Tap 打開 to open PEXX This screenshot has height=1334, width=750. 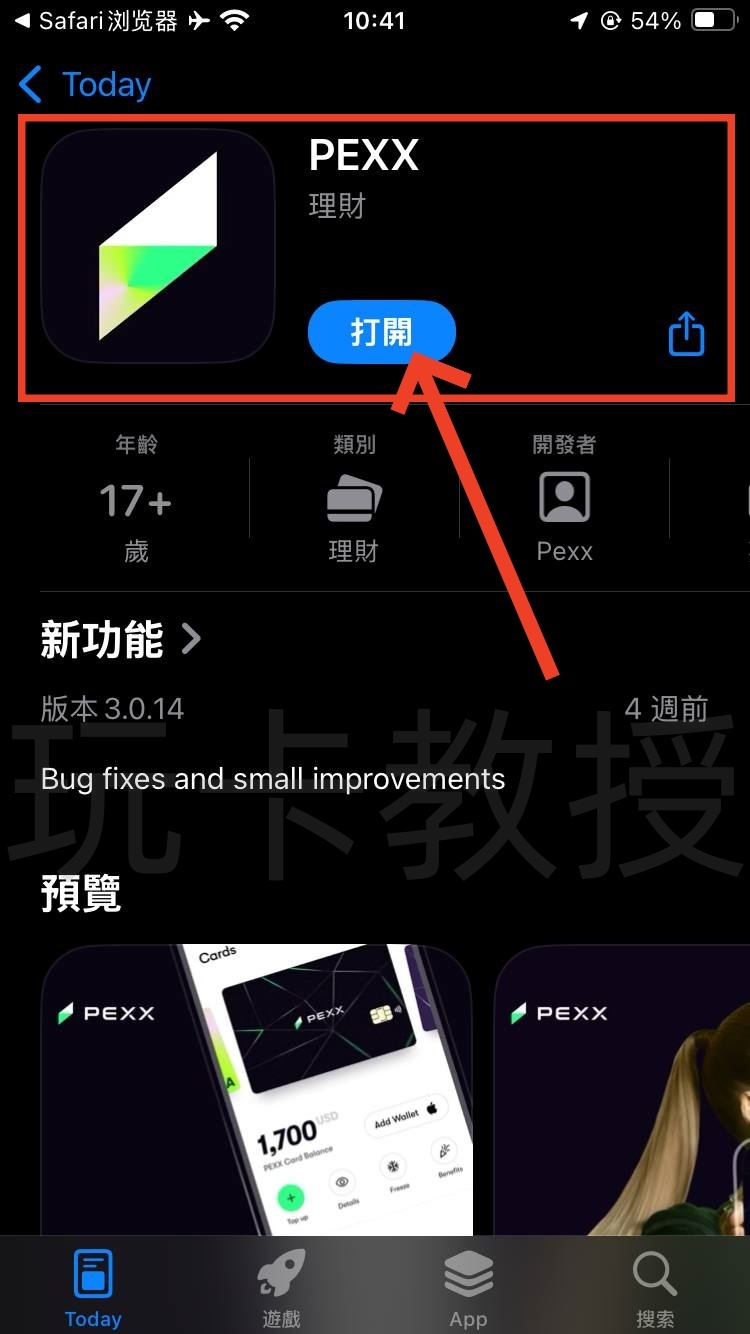[381, 332]
